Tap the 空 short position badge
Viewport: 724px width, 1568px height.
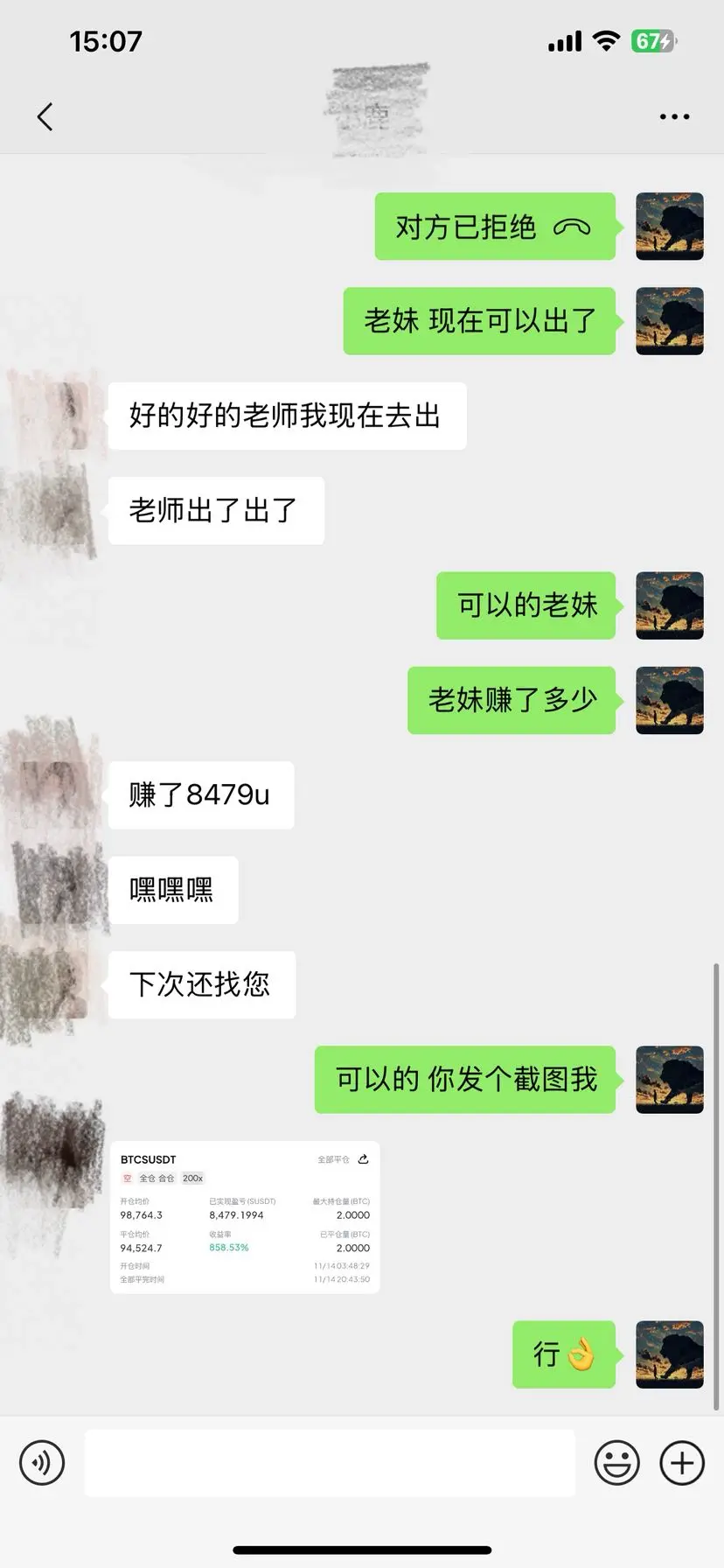click(128, 1178)
